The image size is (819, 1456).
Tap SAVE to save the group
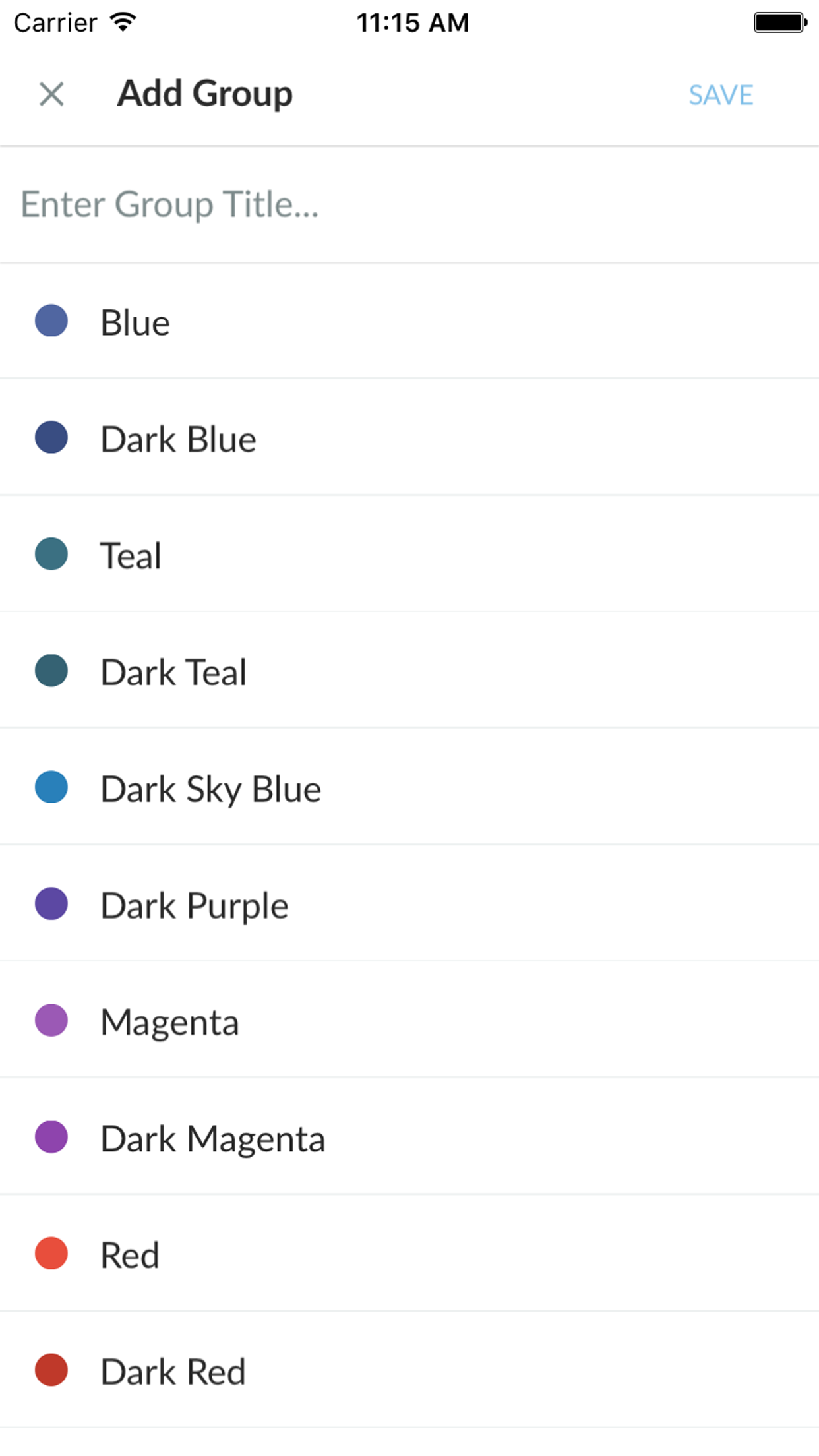720,96
